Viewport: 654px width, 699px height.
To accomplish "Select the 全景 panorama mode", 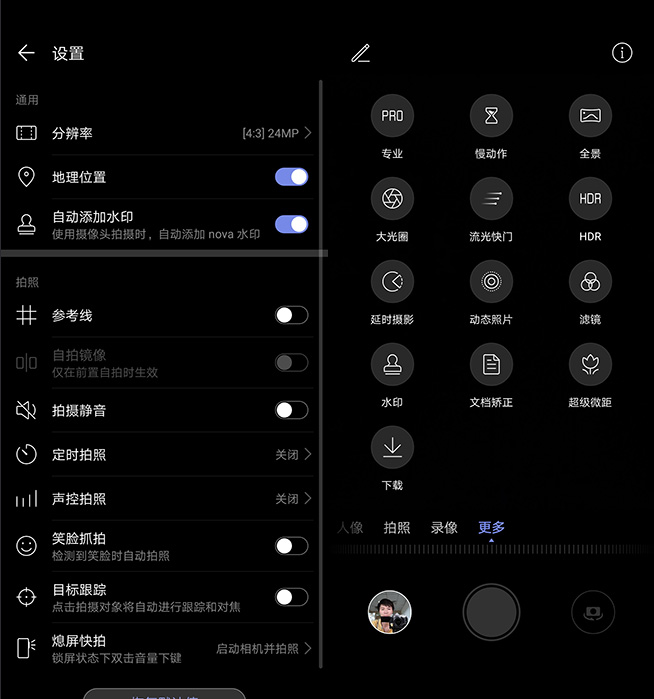I will coord(590,117).
